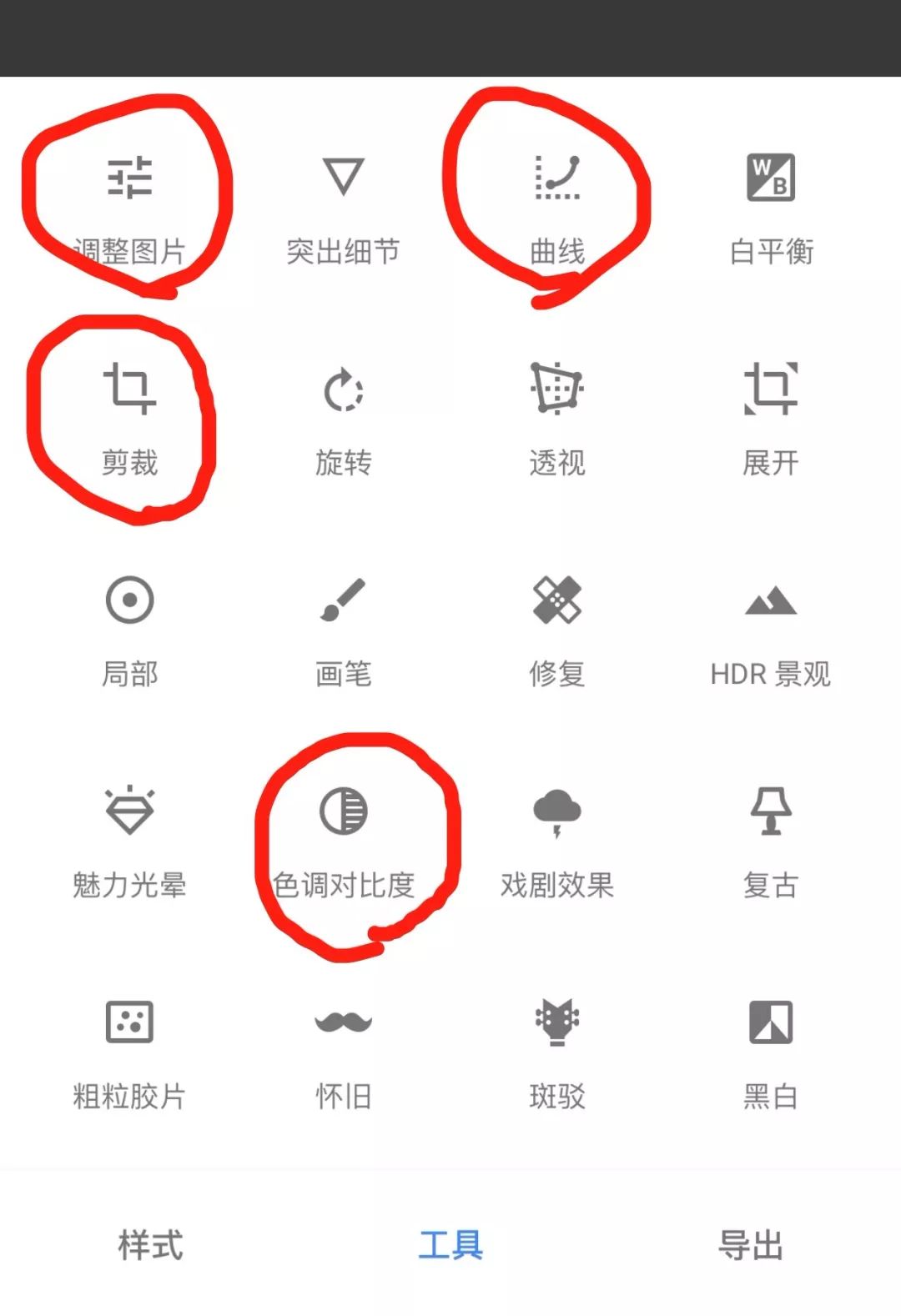Image resolution: width=901 pixels, height=1316 pixels.
Task: Select the 突出细节 (Details) tool
Action: coord(343,204)
